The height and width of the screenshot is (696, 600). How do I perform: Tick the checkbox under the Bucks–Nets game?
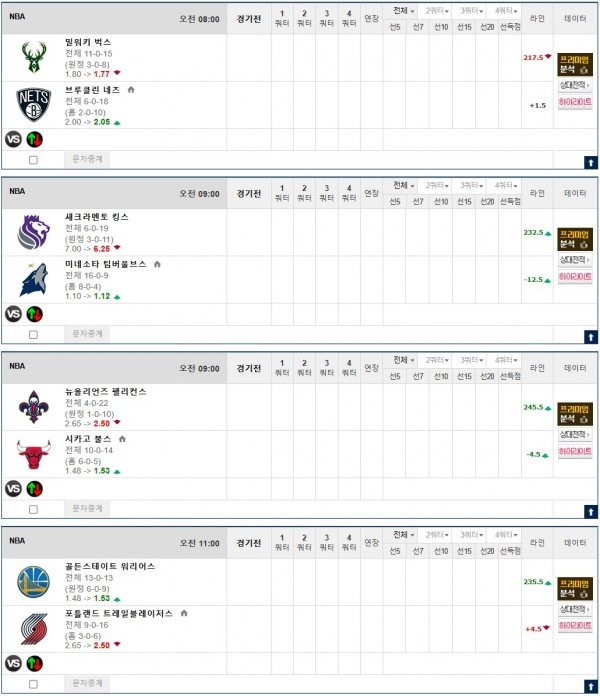(33, 159)
